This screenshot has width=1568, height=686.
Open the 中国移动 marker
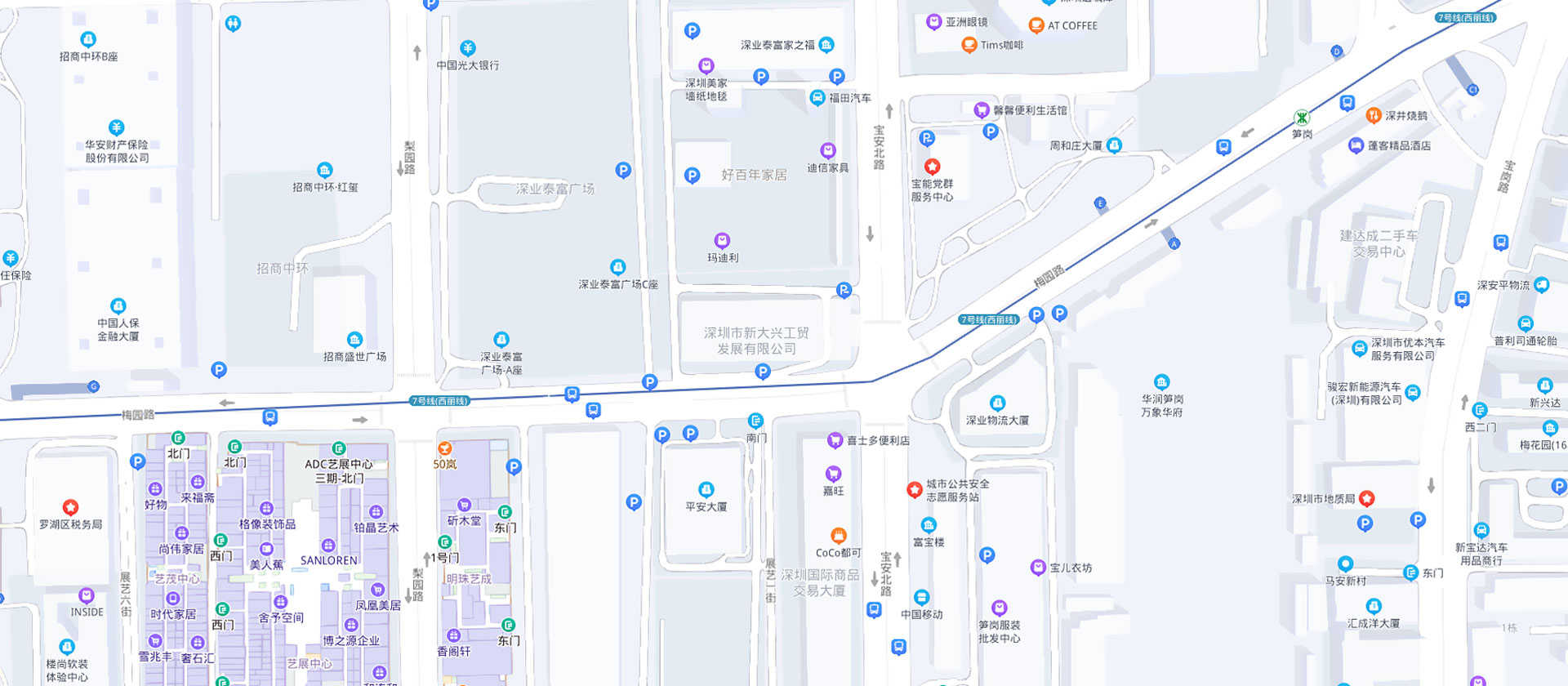tap(921, 598)
